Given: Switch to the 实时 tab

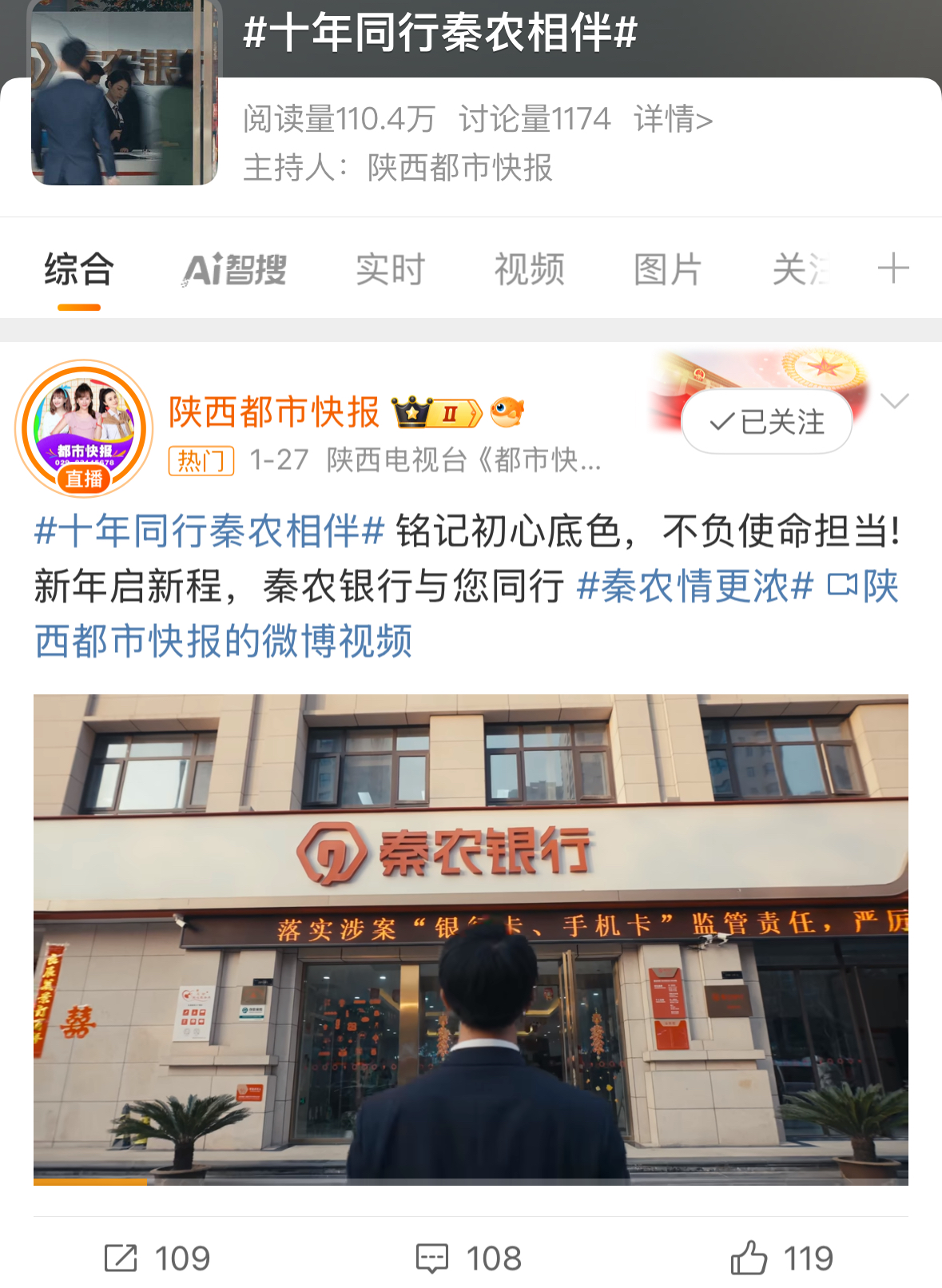Looking at the screenshot, I should [x=390, y=269].
